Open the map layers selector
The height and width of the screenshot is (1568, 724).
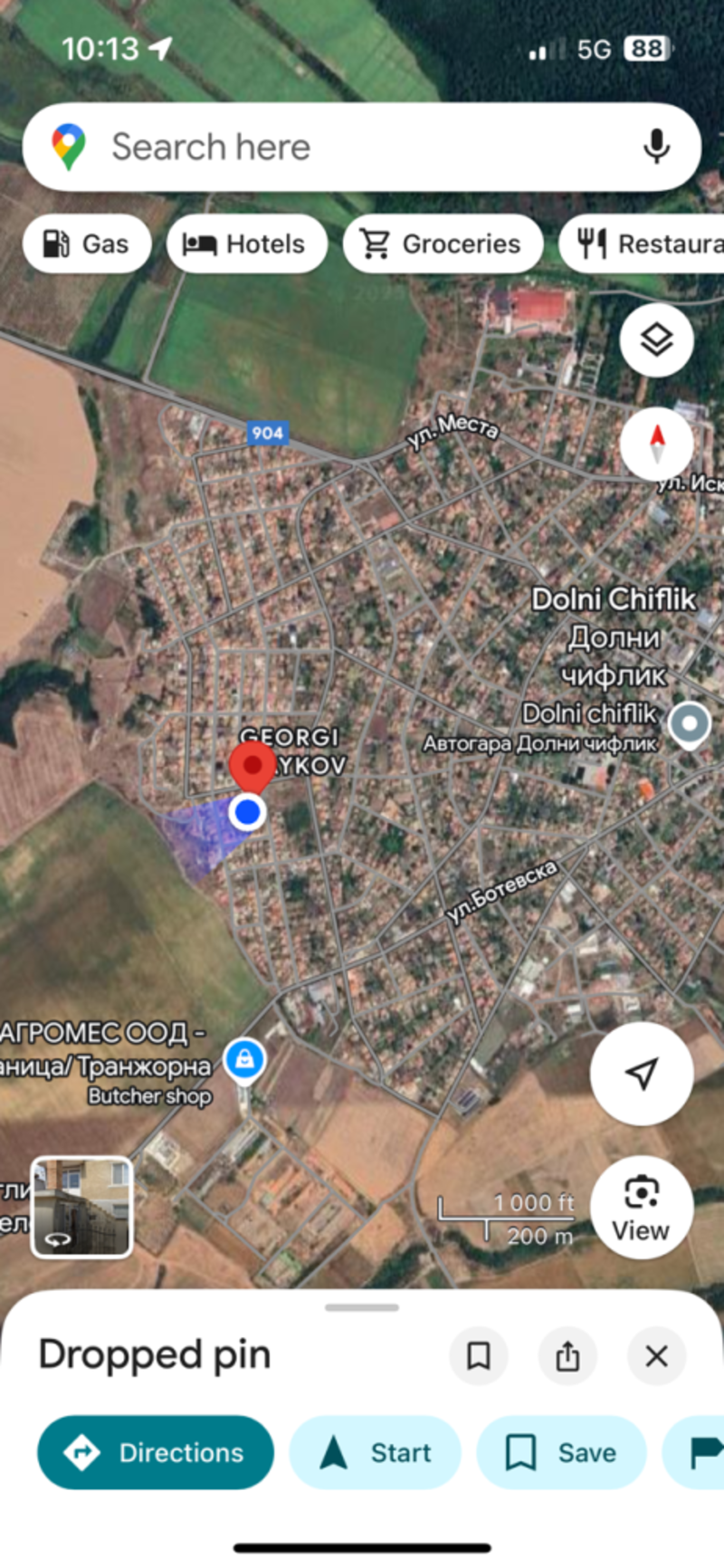tap(656, 339)
